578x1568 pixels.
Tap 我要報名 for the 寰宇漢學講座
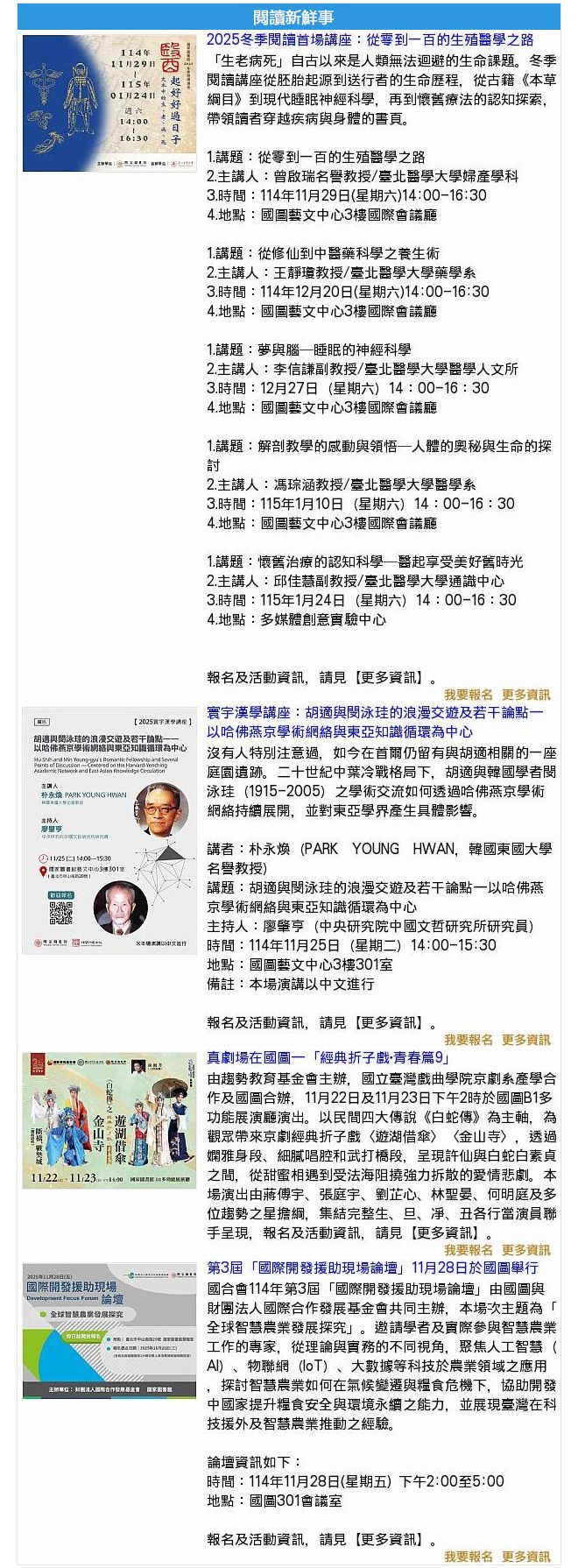coord(469,1040)
